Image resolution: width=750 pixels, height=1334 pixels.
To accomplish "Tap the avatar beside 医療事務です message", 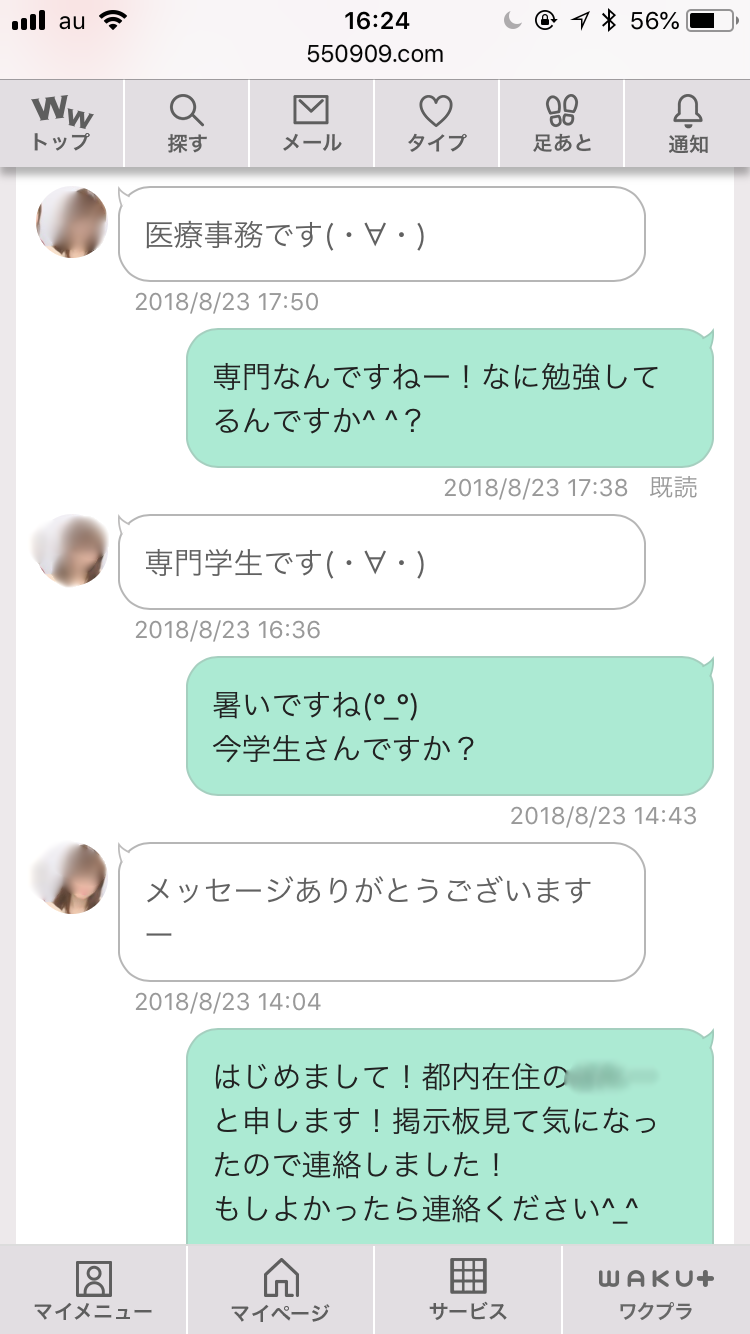I will (x=70, y=224).
